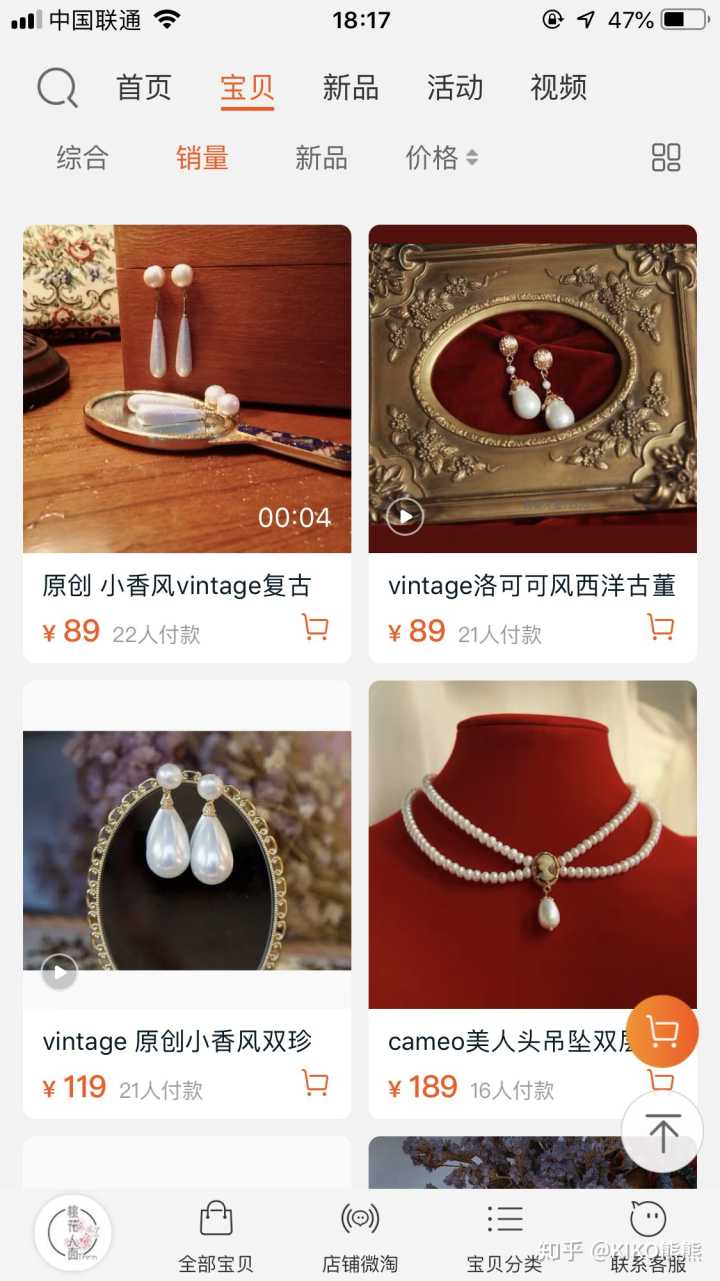Go to the 视频 tab
The width and height of the screenshot is (720, 1281).
(558, 88)
